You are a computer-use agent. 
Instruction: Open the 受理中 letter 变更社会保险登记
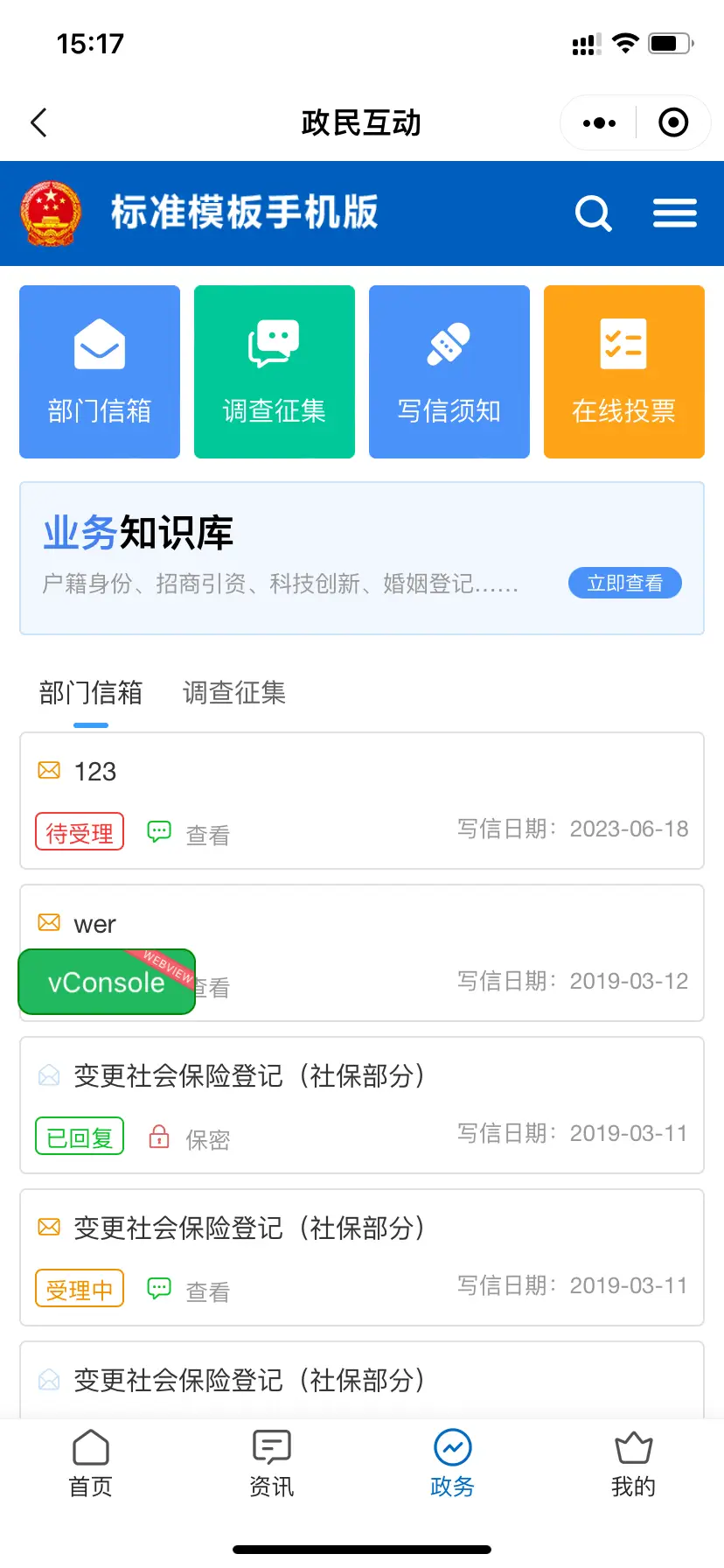[x=362, y=1257]
